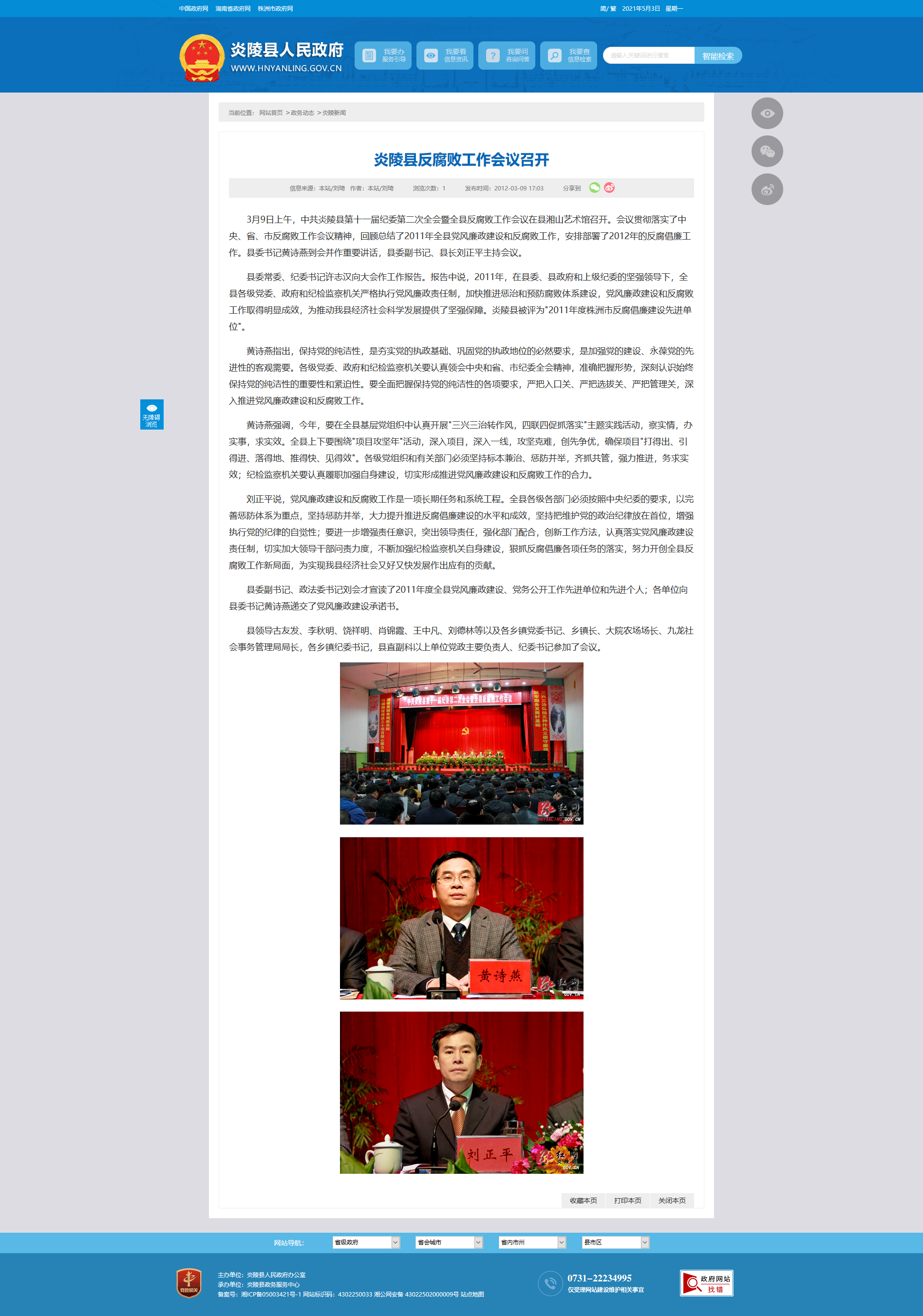Focus the keyword search box
The width and height of the screenshot is (923, 1316).
click(649, 56)
